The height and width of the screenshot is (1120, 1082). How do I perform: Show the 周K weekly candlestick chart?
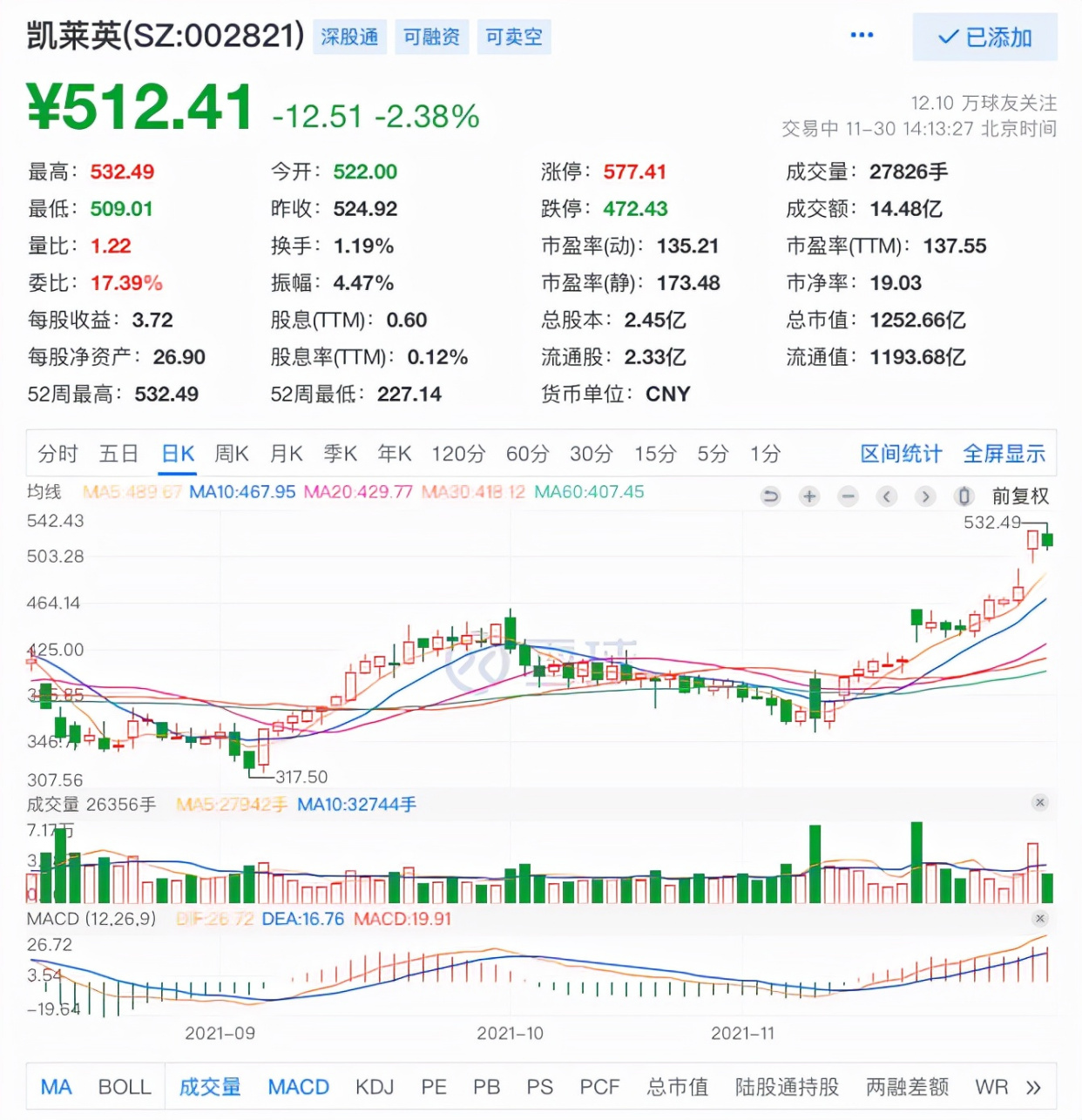pyautogui.click(x=232, y=454)
